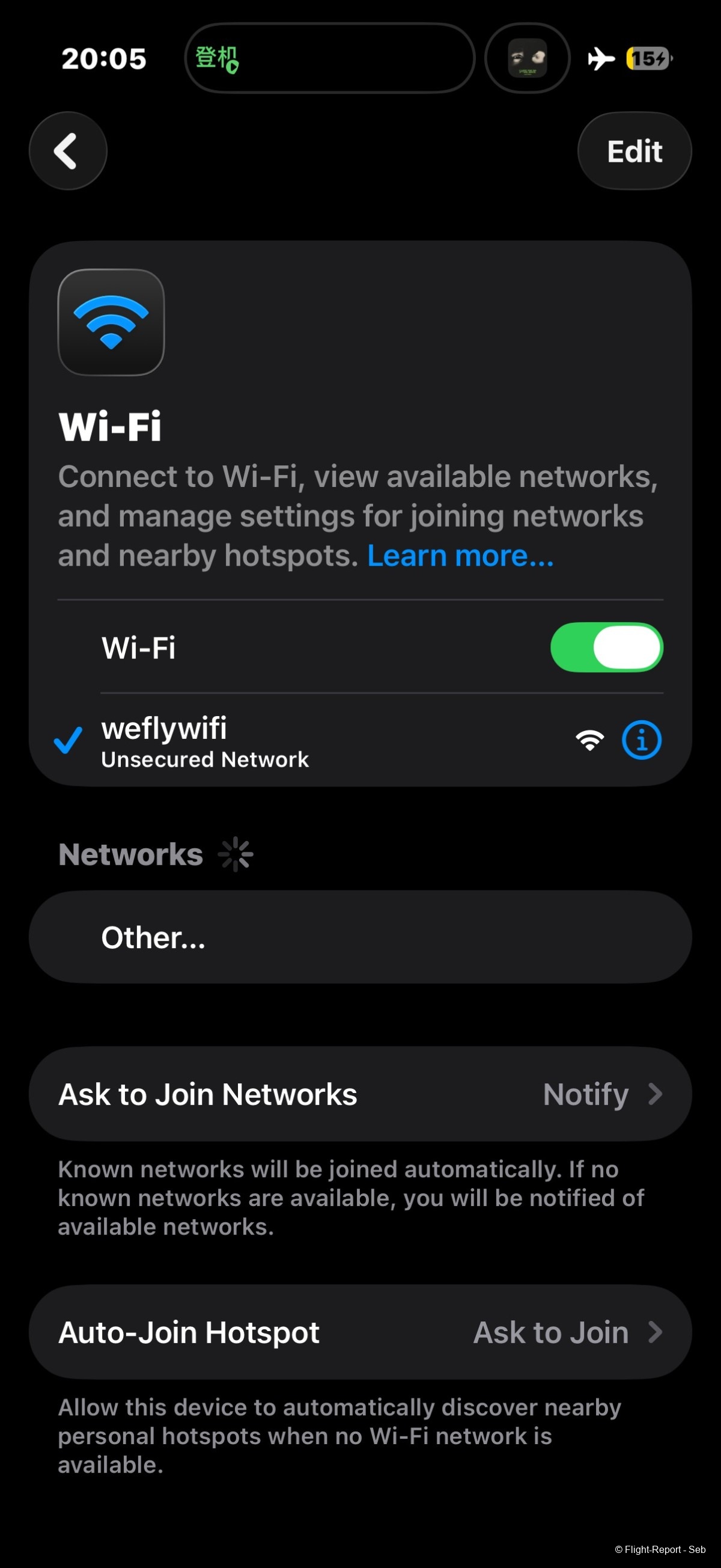
Task: Open Ask to Join Networks setting
Action: pos(360,1094)
